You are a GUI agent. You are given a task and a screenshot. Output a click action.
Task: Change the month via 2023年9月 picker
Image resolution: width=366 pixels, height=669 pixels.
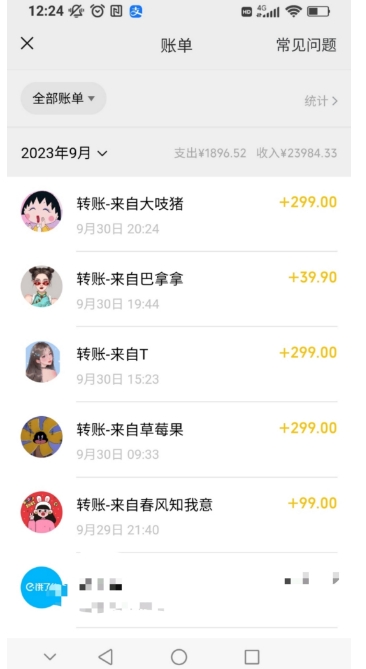(64, 153)
